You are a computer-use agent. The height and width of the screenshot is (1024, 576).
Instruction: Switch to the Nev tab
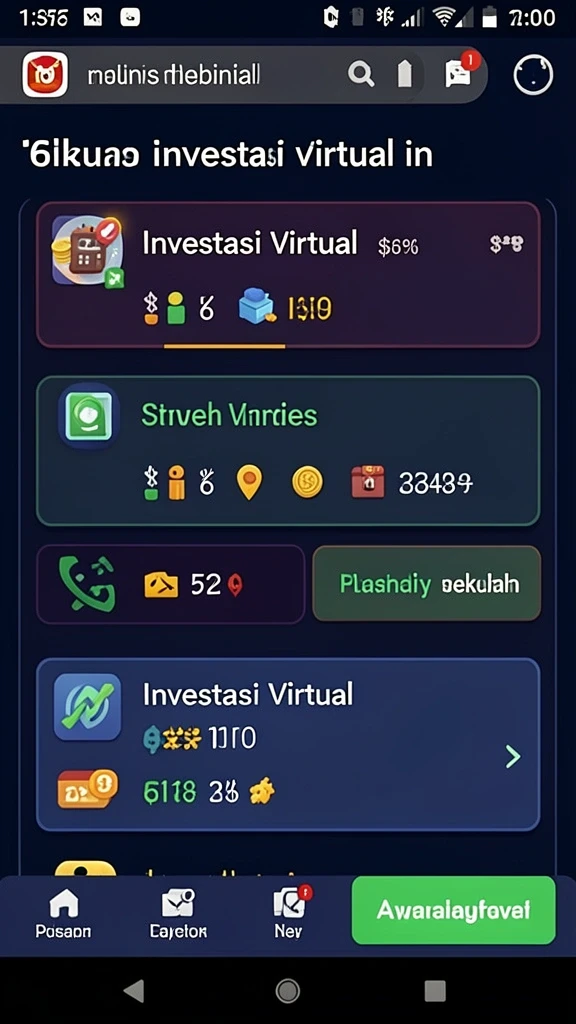289,914
